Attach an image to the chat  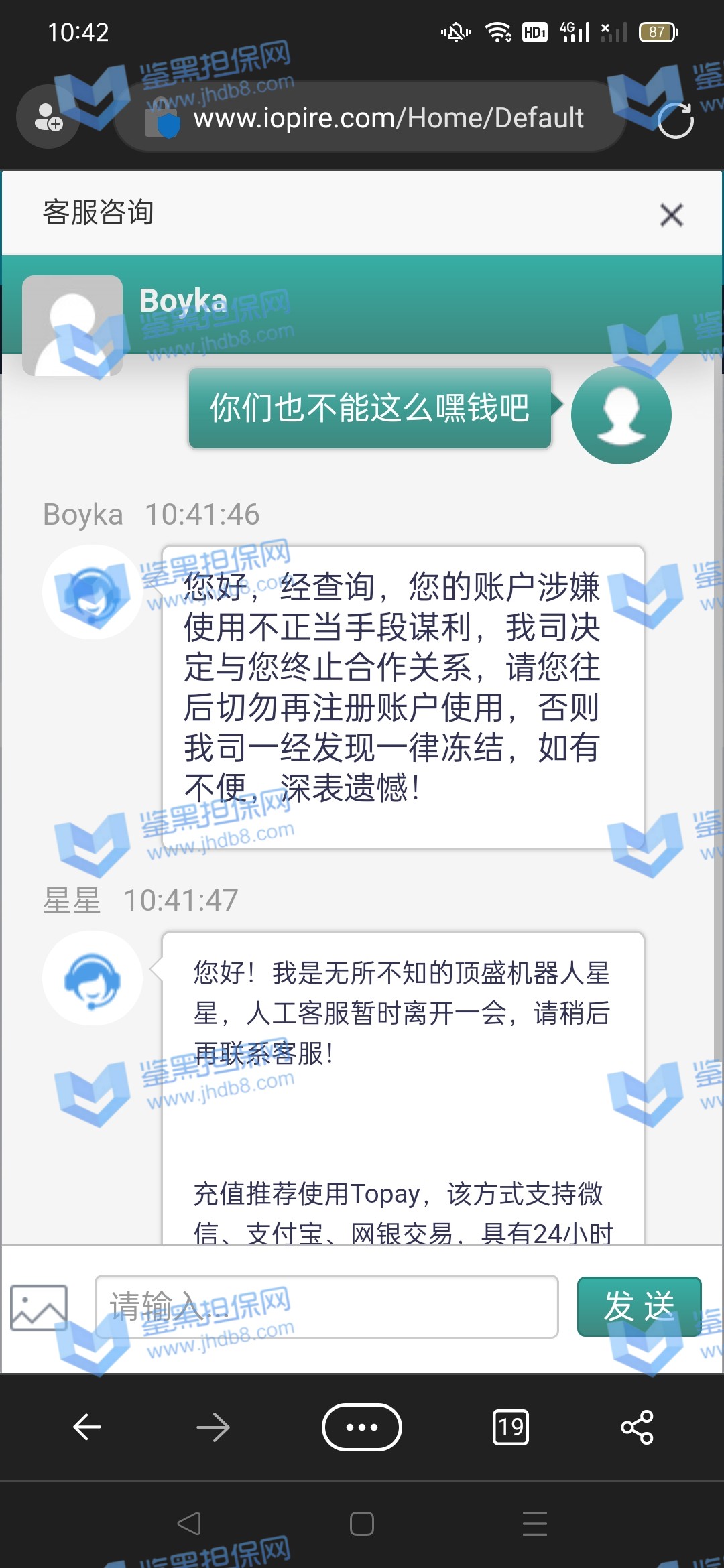pos(39,1307)
